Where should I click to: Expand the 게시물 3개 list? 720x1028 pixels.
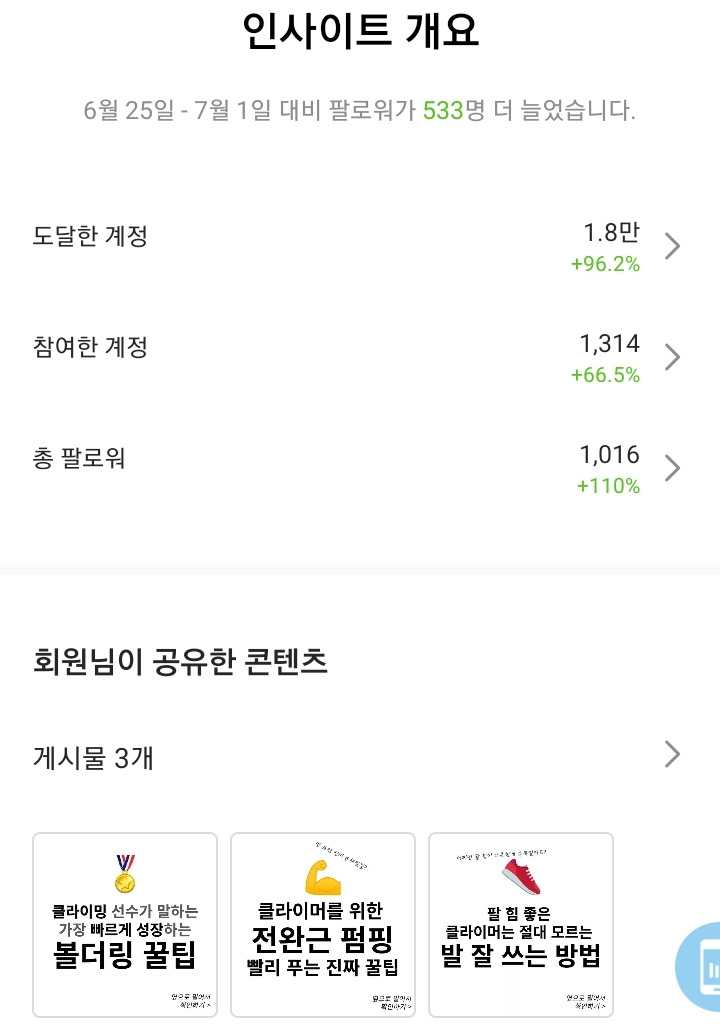click(x=359, y=756)
